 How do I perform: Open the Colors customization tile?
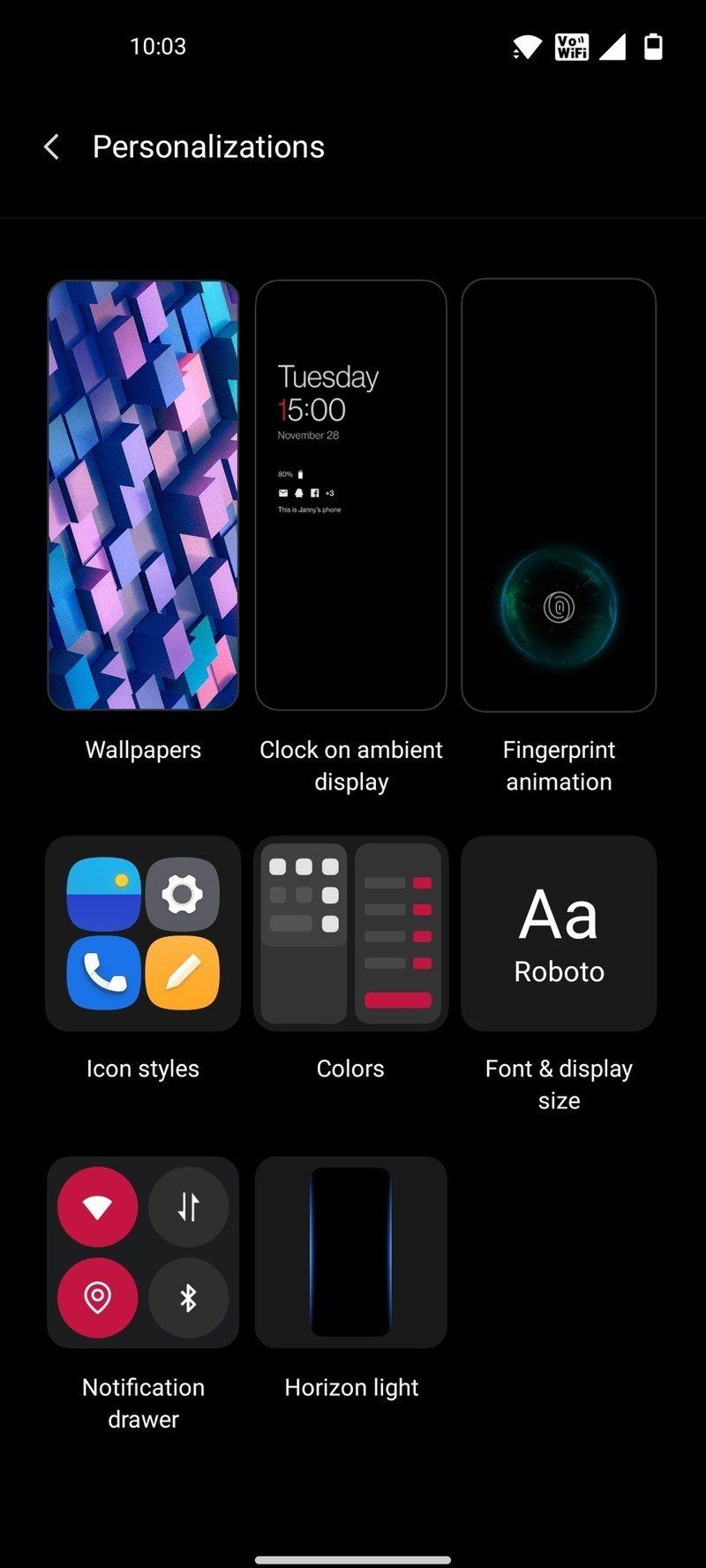(x=350, y=934)
